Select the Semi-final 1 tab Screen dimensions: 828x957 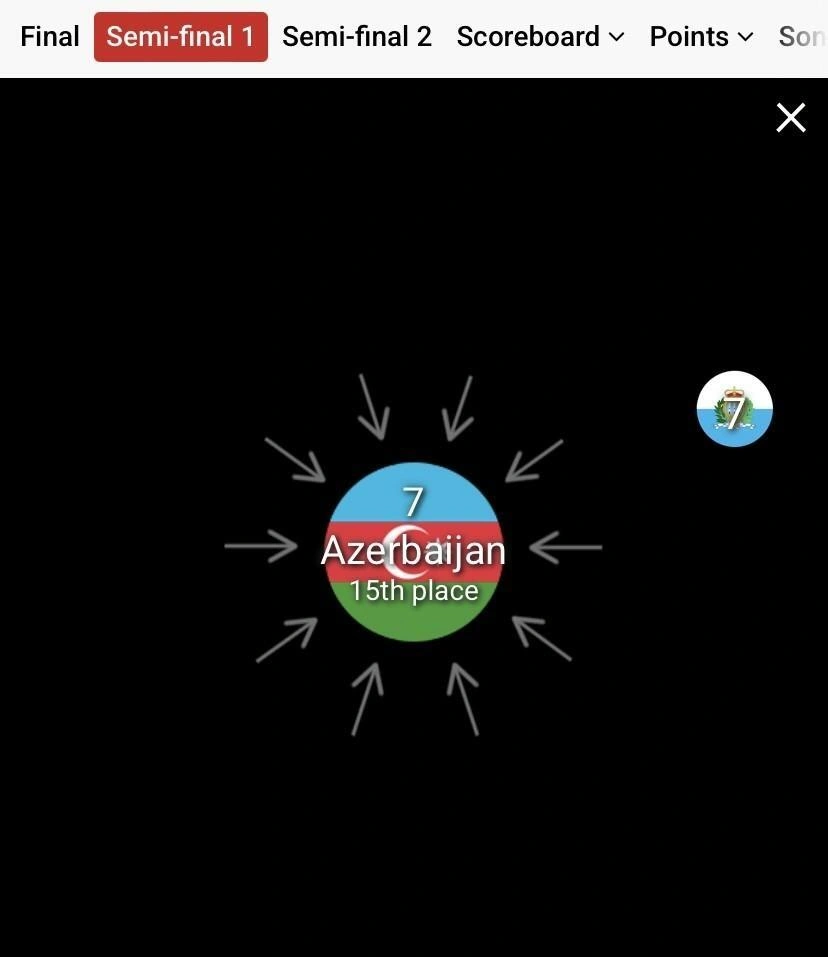click(x=181, y=37)
